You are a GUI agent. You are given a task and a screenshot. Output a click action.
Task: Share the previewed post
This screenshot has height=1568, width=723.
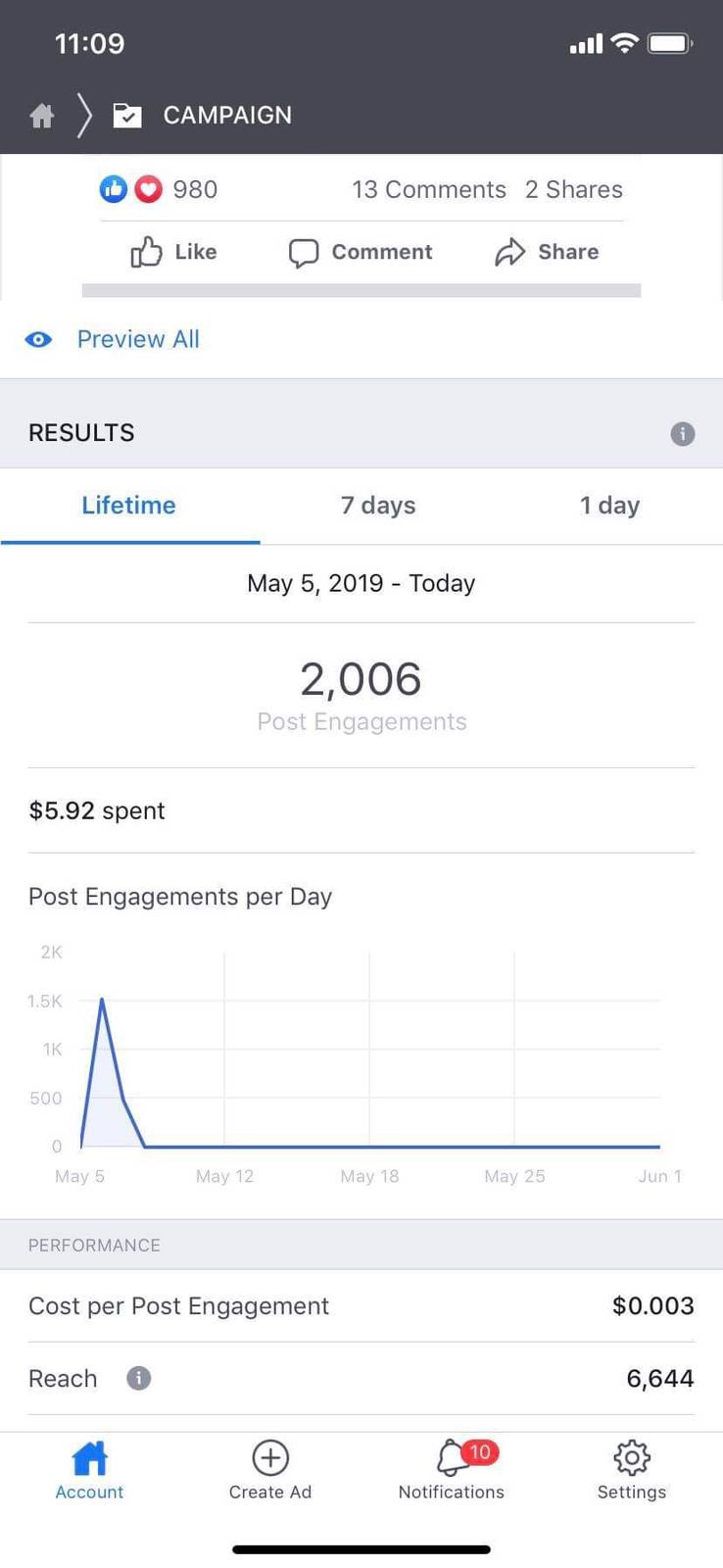(x=547, y=252)
